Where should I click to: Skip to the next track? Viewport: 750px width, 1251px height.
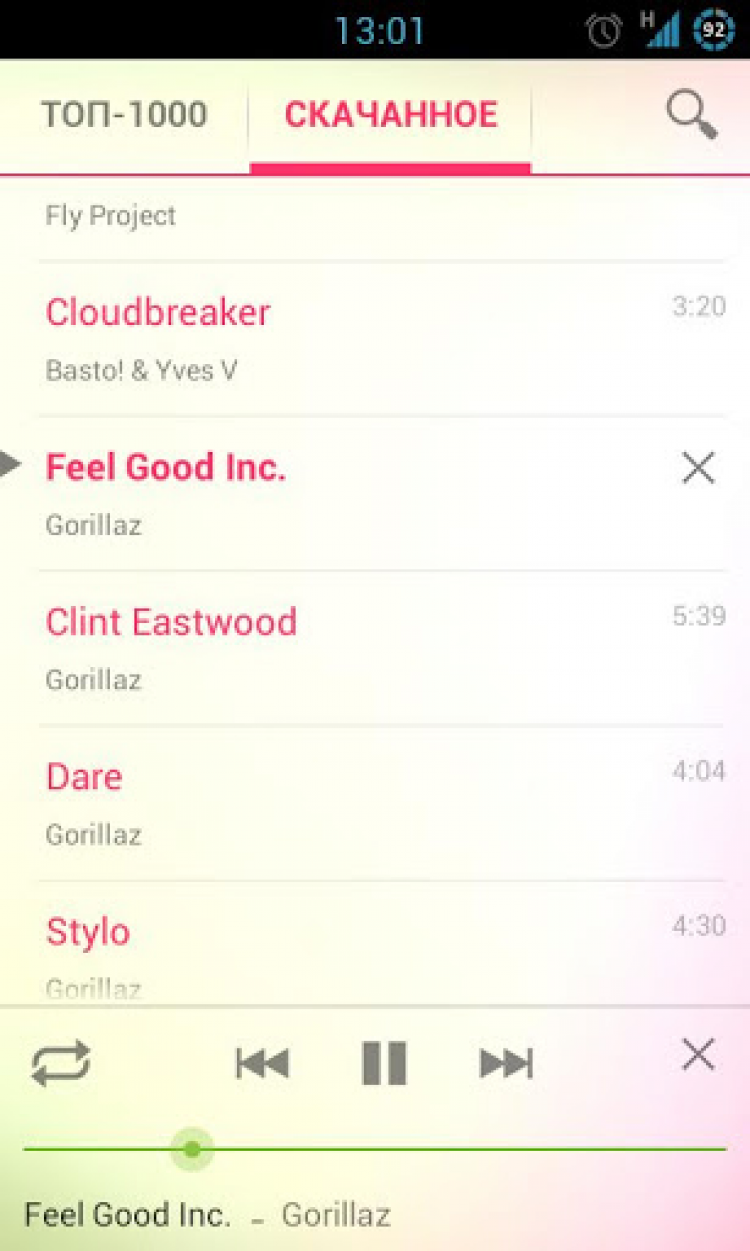pos(506,1063)
